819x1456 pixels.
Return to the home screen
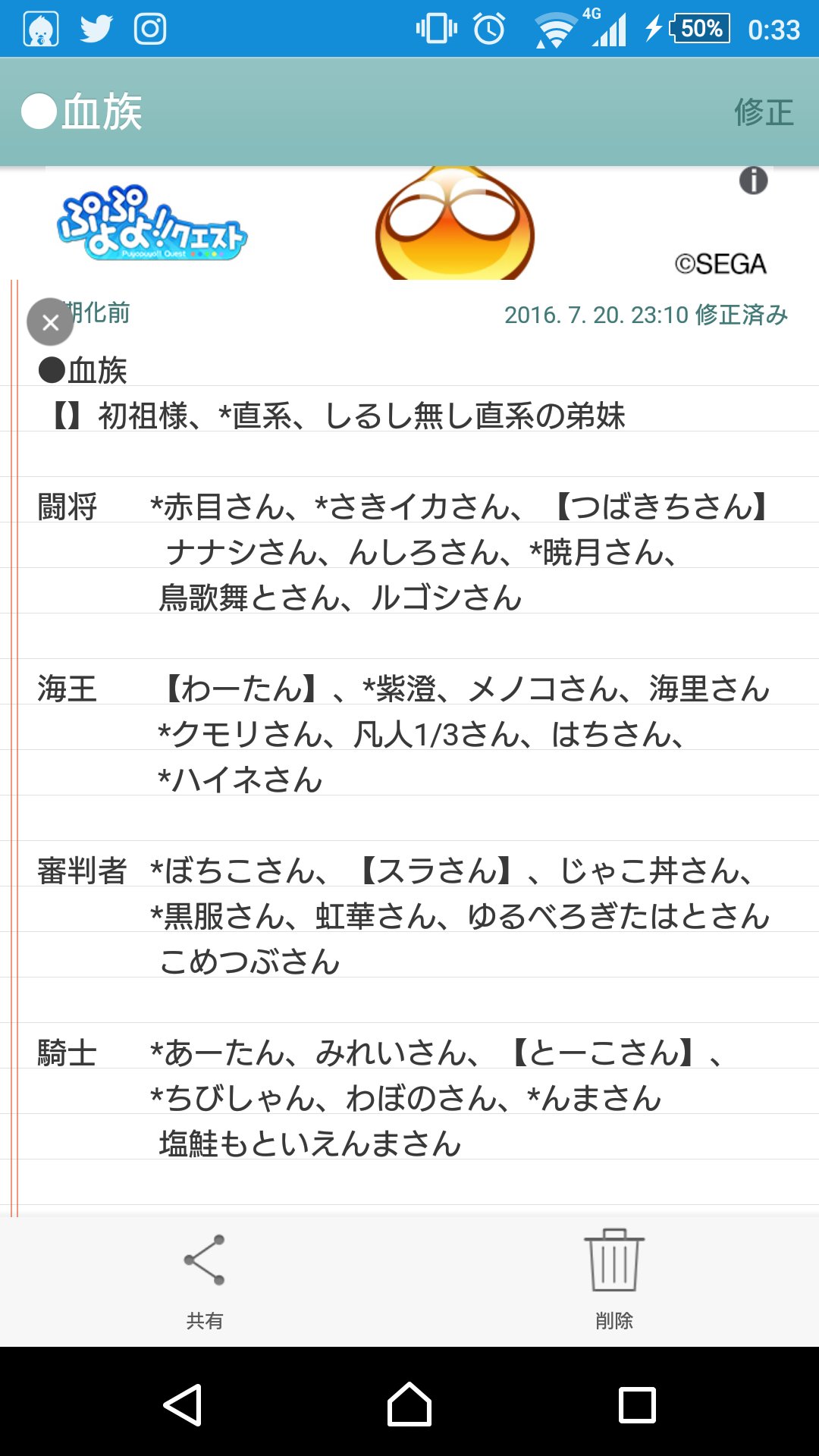409,1404
